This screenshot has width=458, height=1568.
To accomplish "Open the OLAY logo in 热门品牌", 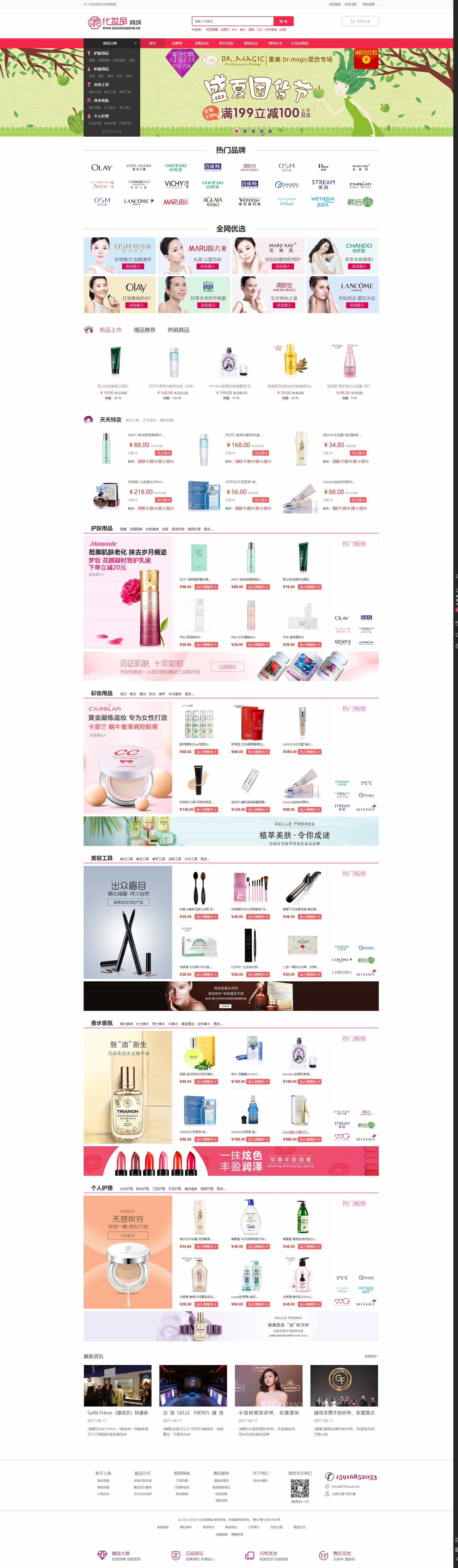I will (102, 167).
